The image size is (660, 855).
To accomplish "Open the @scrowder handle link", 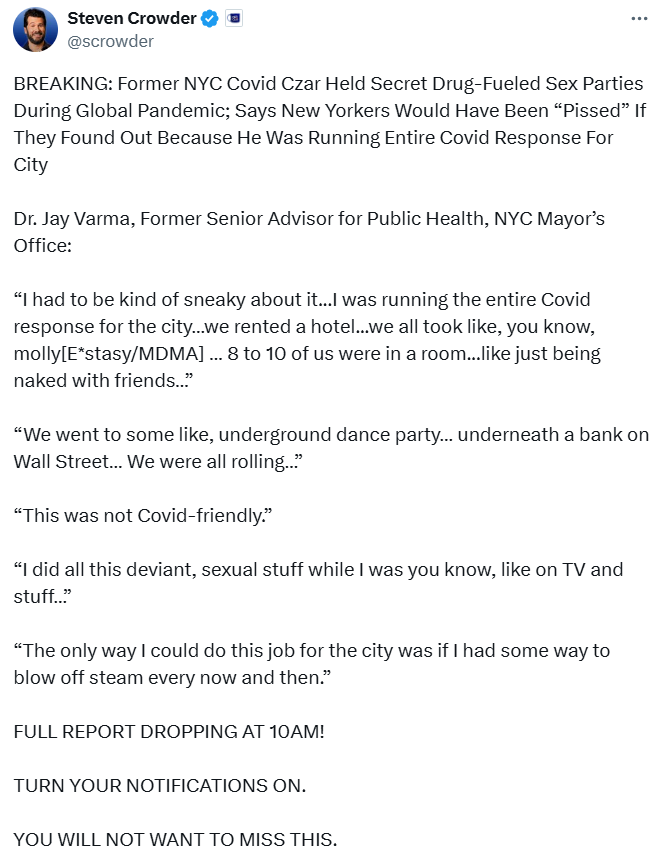I will click(x=110, y=41).
